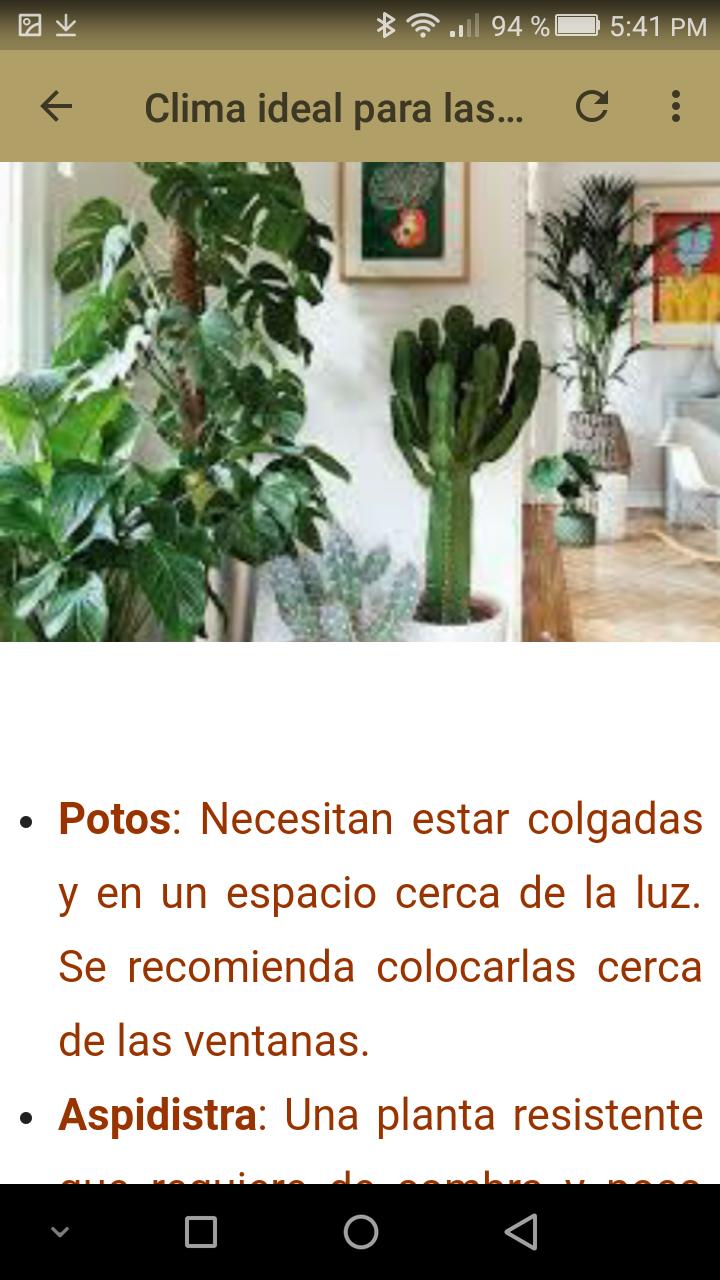The height and width of the screenshot is (1280, 720).
Task: Reload the page with the refresh icon
Action: [592, 106]
